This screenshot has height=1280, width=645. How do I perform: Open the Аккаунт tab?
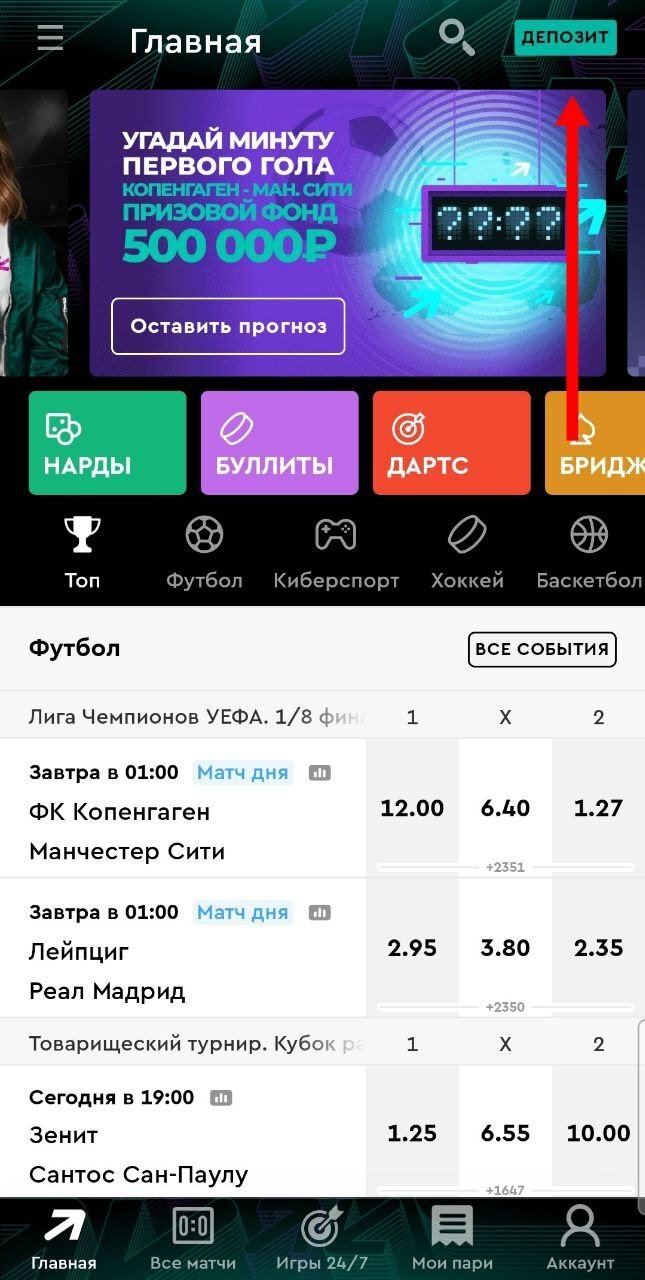click(x=580, y=1237)
